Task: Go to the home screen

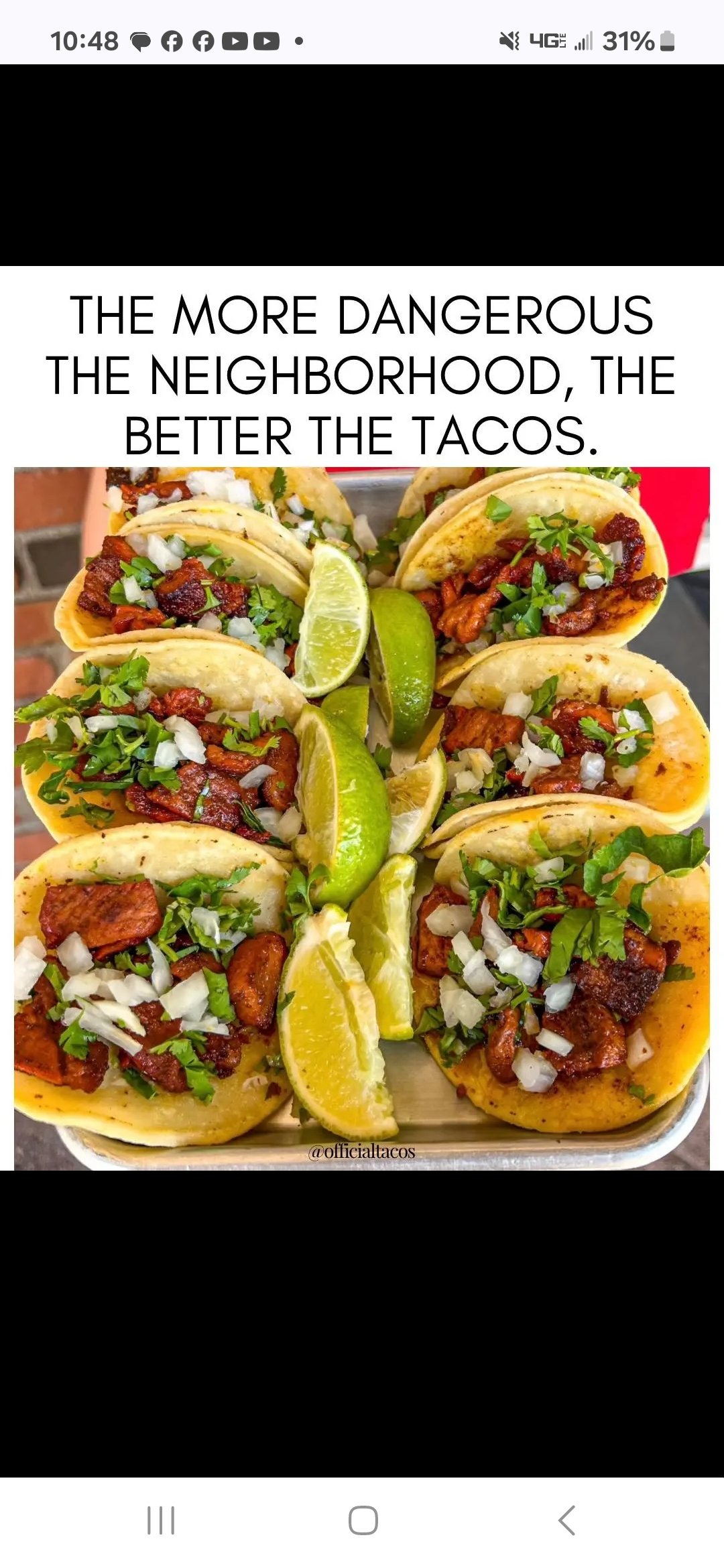Action: point(363,1520)
